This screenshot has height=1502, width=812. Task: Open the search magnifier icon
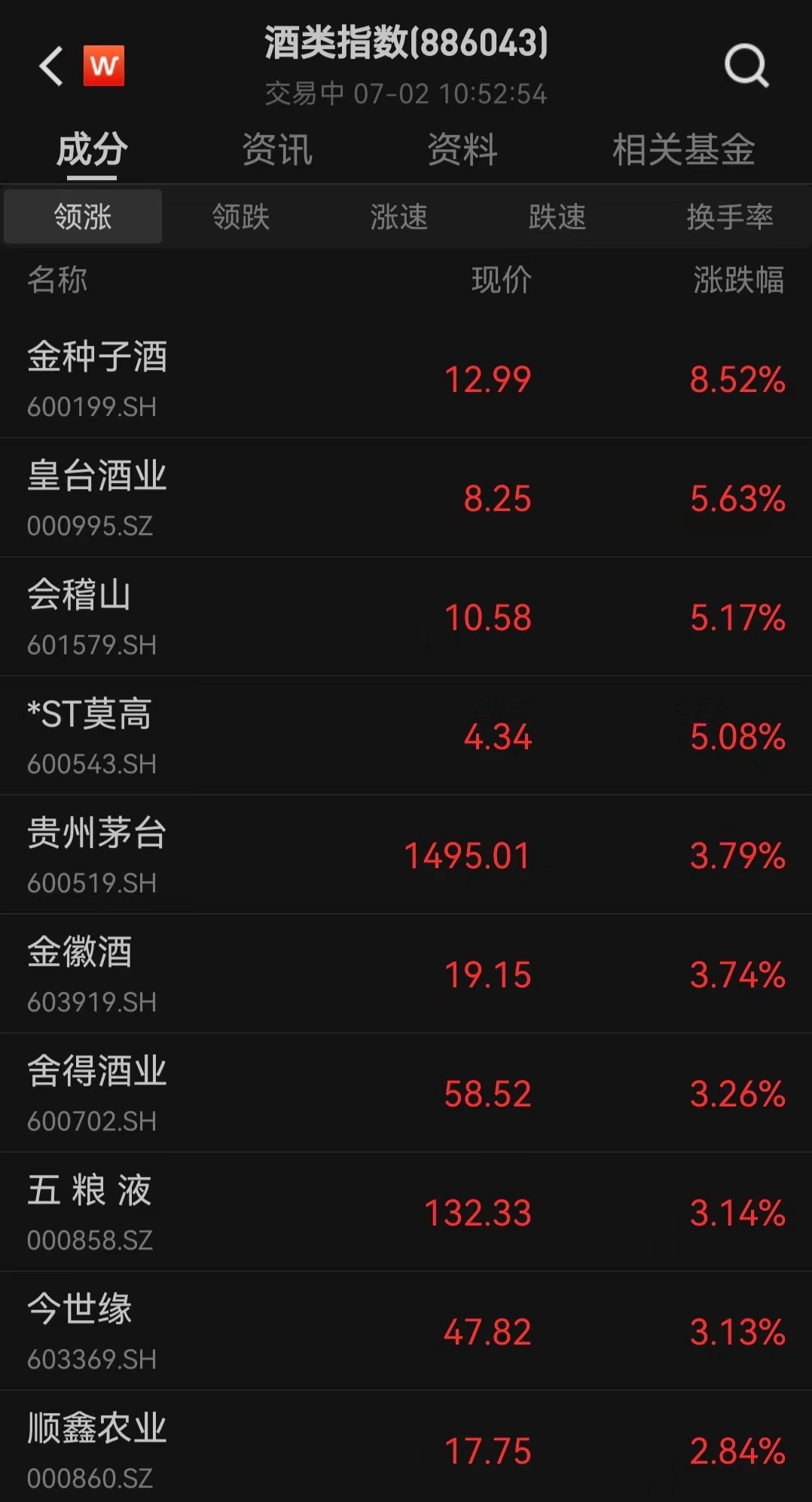746,66
